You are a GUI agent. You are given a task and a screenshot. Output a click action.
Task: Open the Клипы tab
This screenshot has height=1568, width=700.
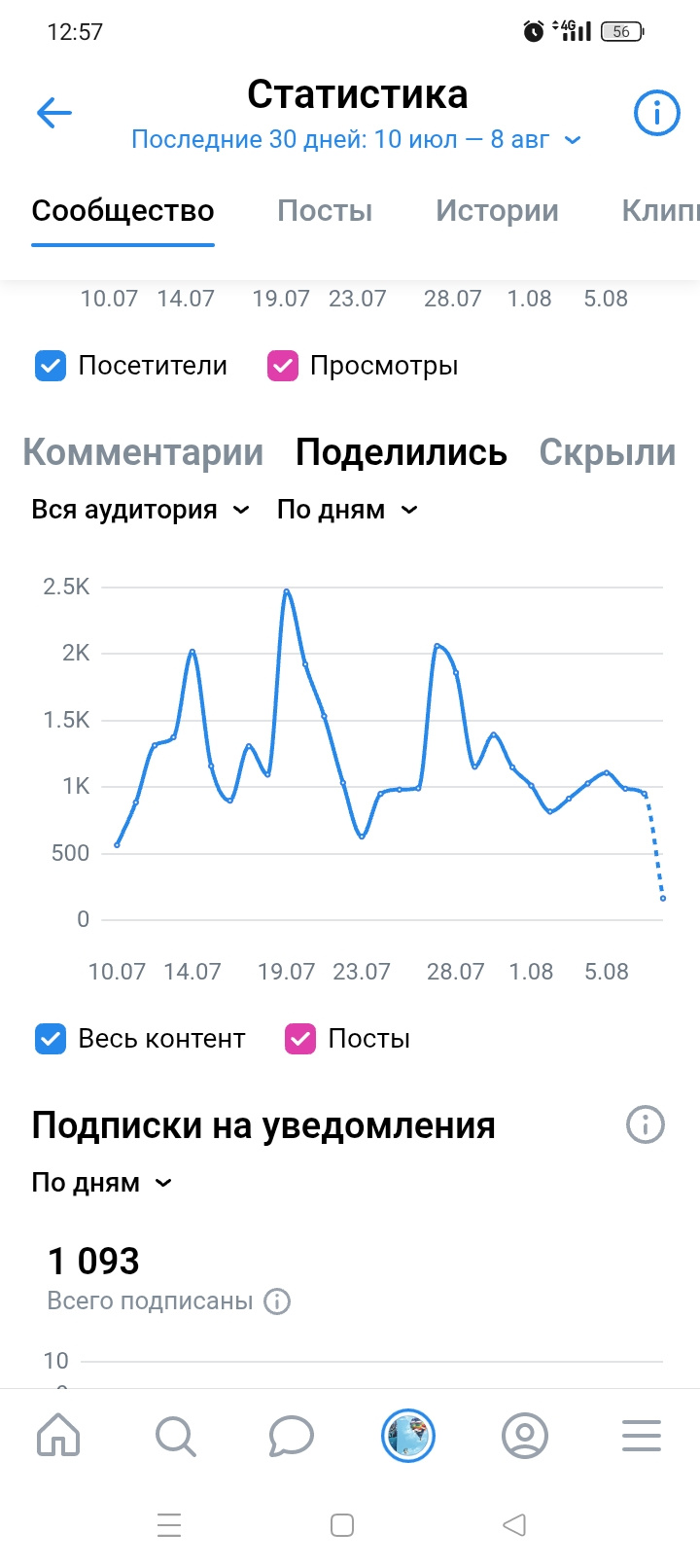660,211
